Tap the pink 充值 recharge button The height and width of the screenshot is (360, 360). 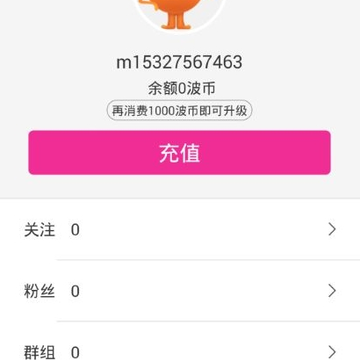[x=179, y=152]
